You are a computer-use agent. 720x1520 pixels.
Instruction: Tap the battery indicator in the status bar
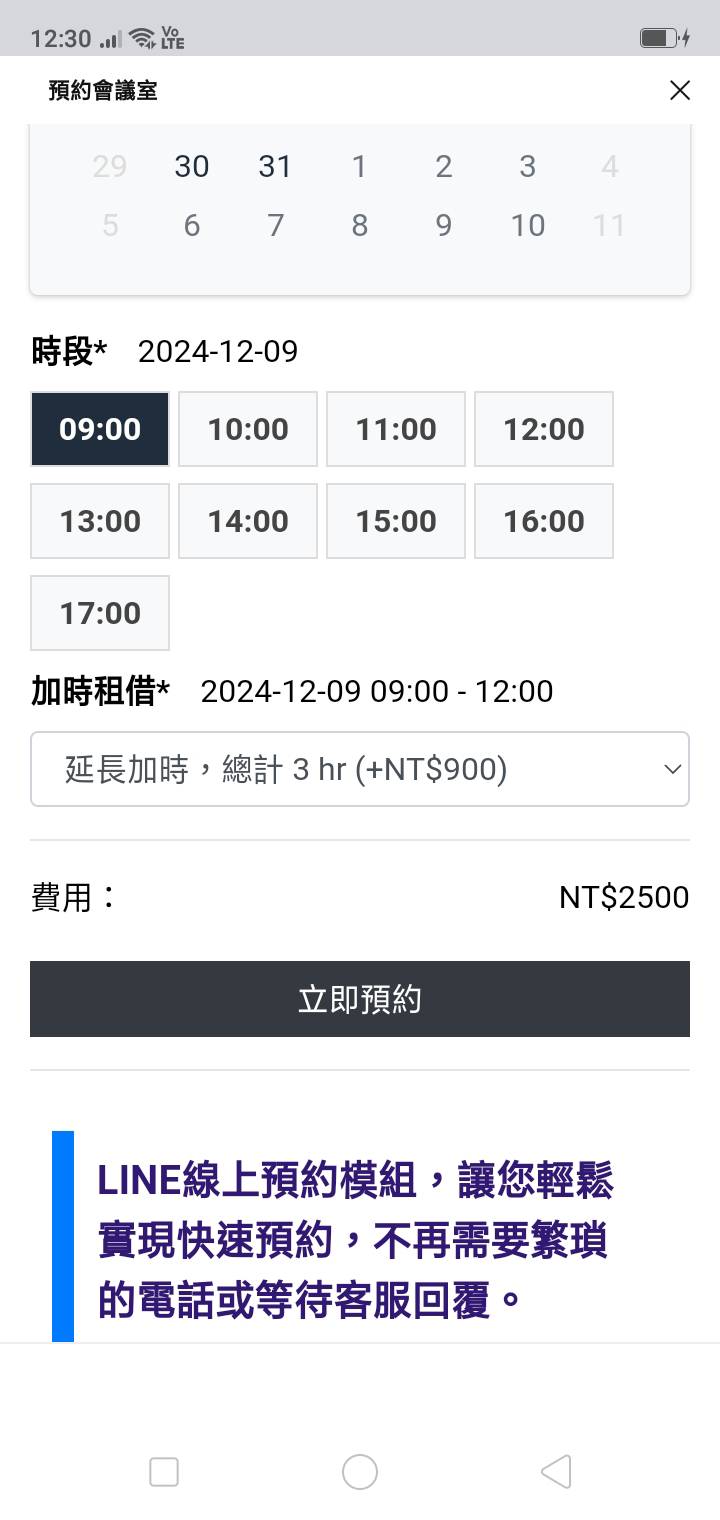(x=660, y=37)
